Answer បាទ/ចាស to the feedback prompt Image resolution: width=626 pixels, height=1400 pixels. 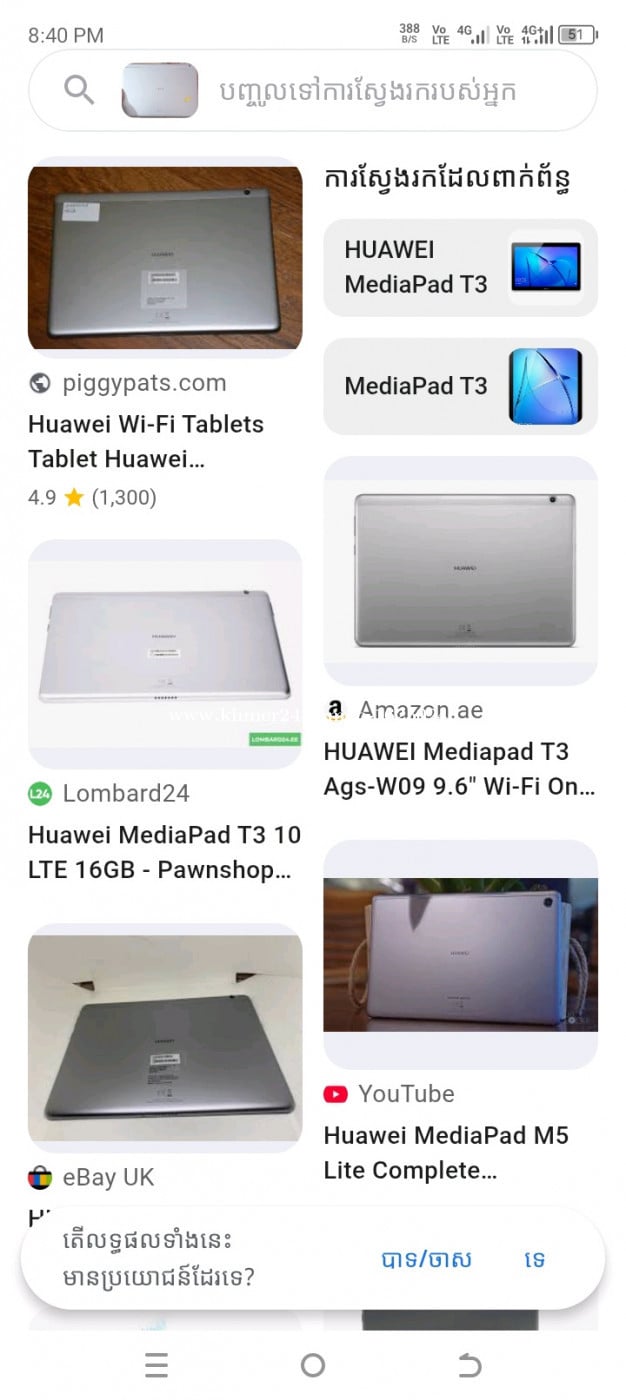point(426,1259)
